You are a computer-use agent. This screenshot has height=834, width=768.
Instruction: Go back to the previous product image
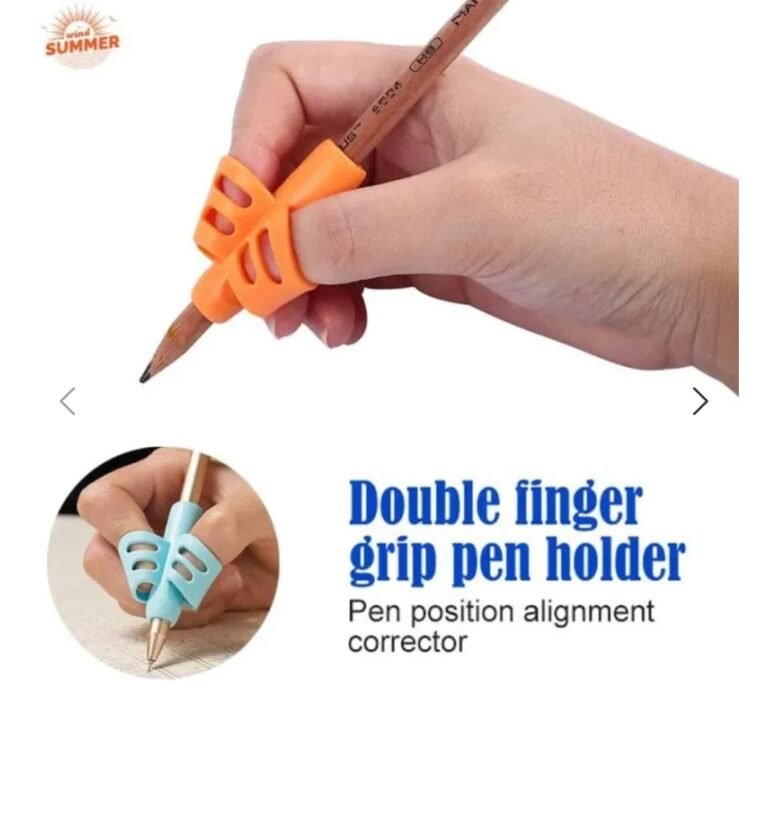tap(68, 401)
